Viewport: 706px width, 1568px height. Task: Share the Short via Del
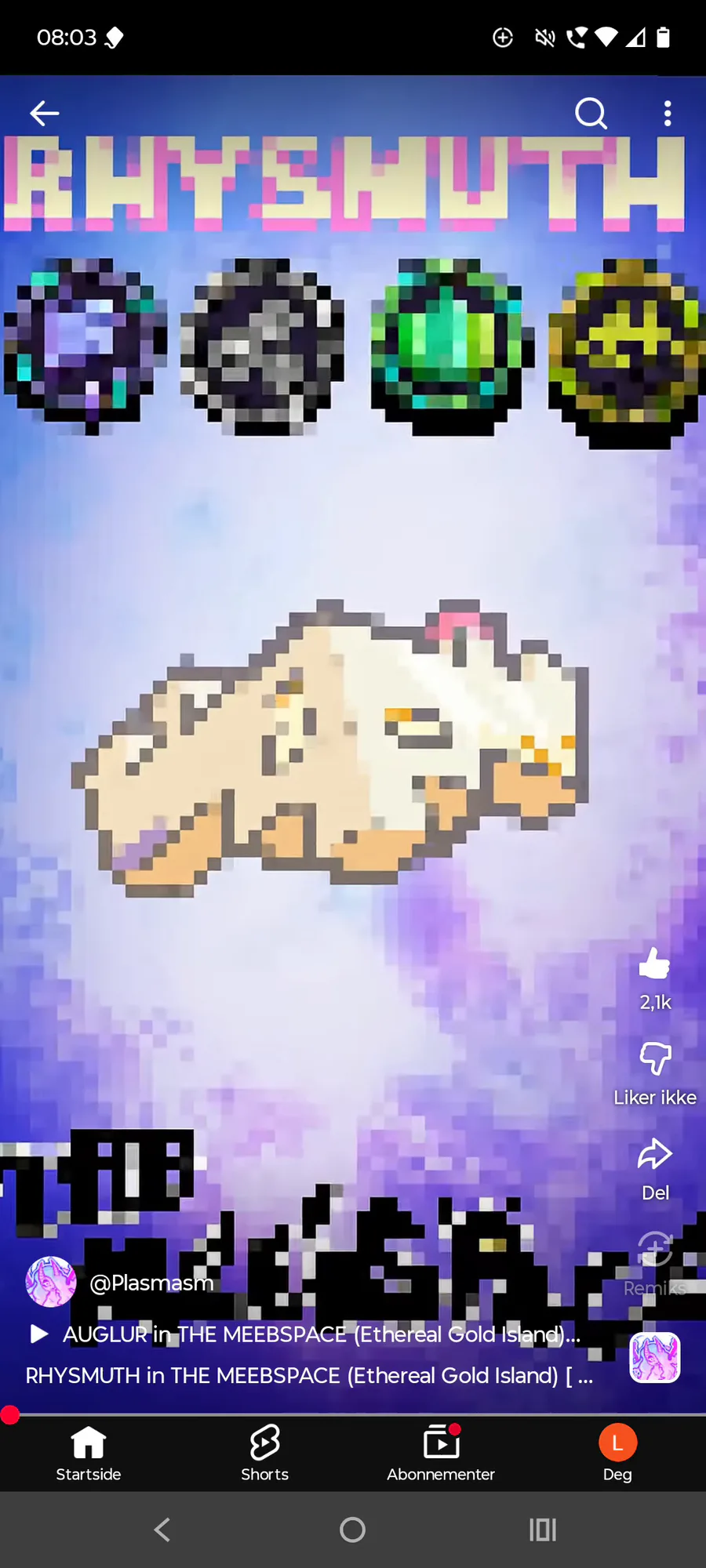(x=654, y=1155)
